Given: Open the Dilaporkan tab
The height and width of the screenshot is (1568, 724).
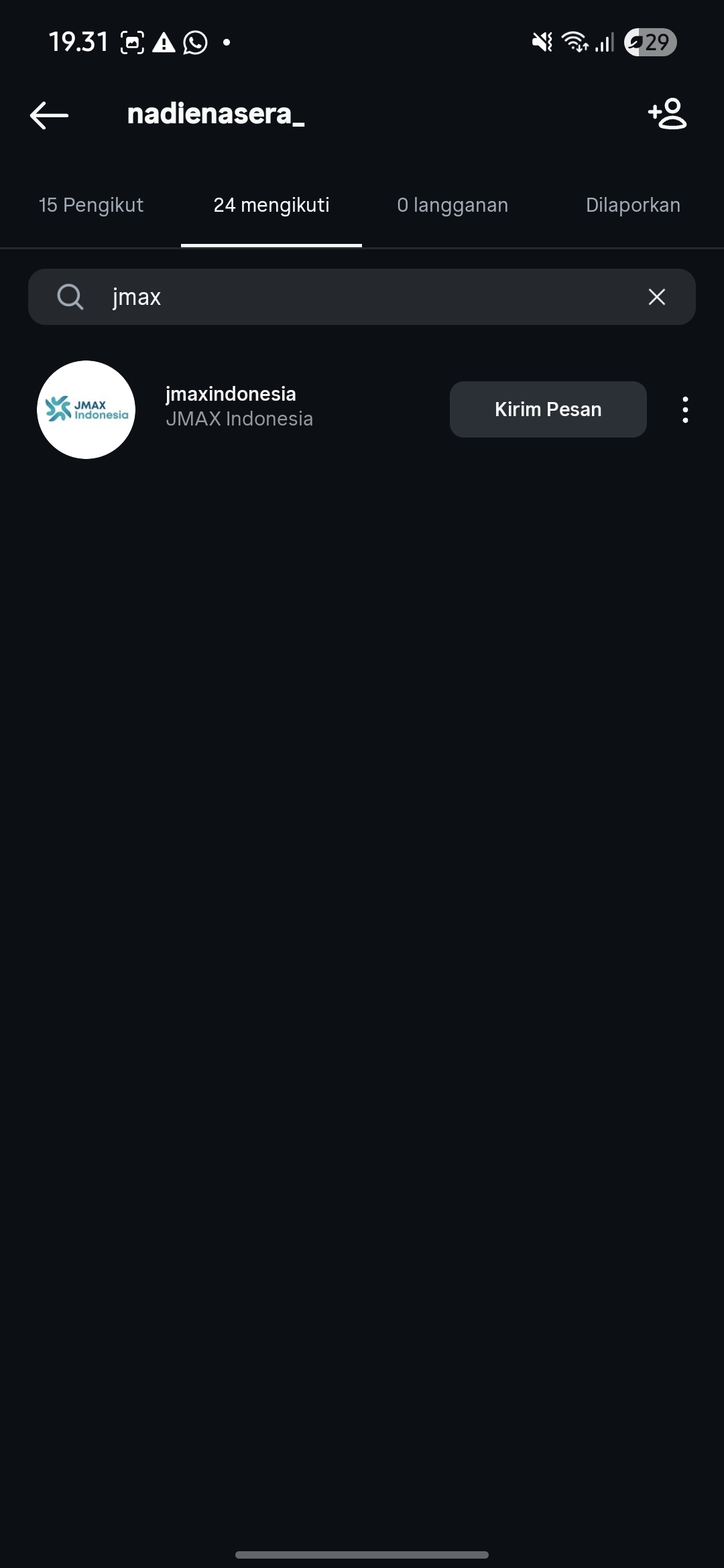Looking at the screenshot, I should (633, 205).
